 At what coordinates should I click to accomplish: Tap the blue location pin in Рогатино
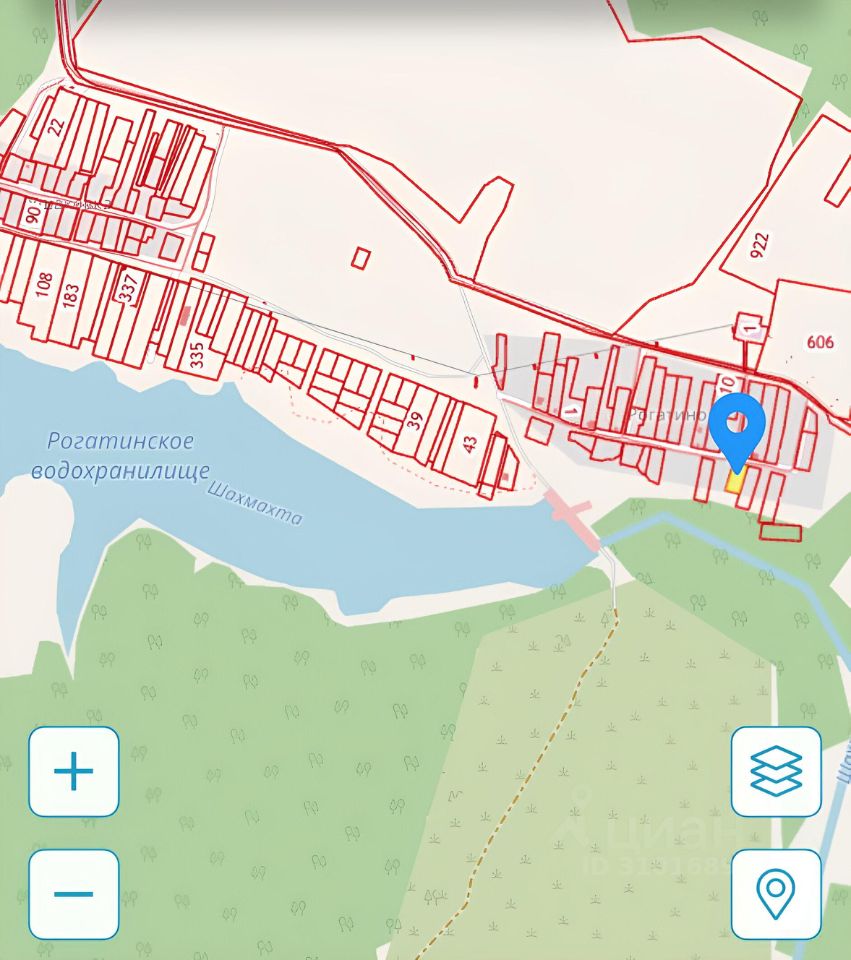[737, 427]
